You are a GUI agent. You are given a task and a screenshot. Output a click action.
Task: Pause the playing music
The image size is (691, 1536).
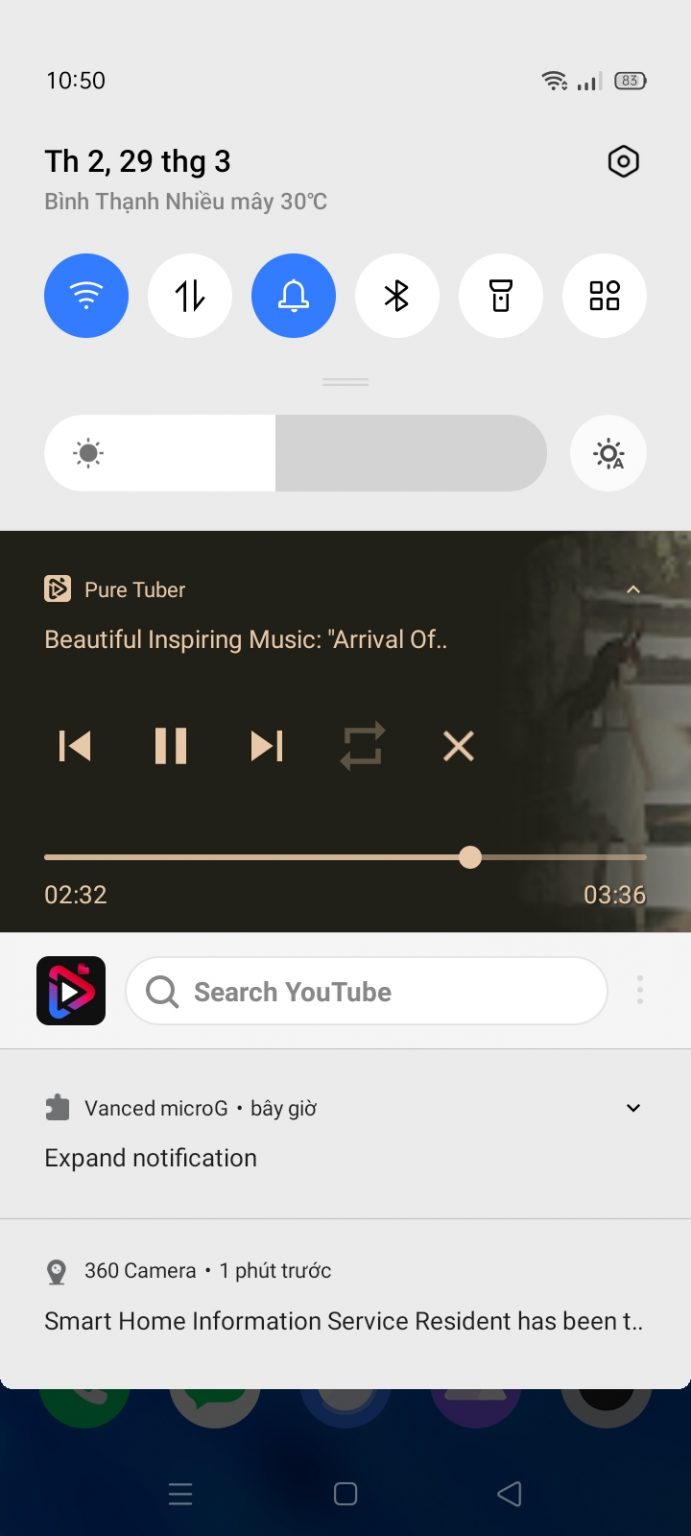171,746
